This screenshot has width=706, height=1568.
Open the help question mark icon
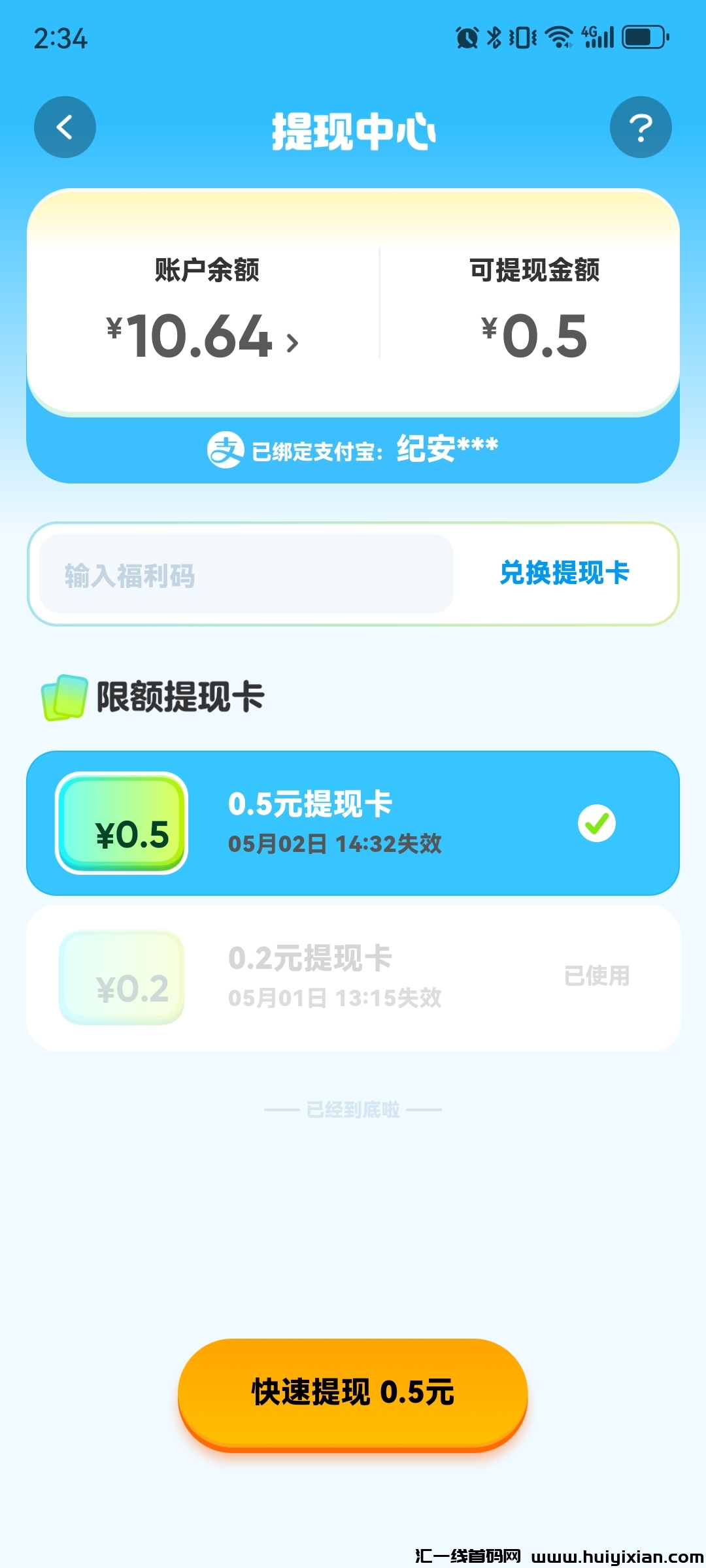point(641,127)
